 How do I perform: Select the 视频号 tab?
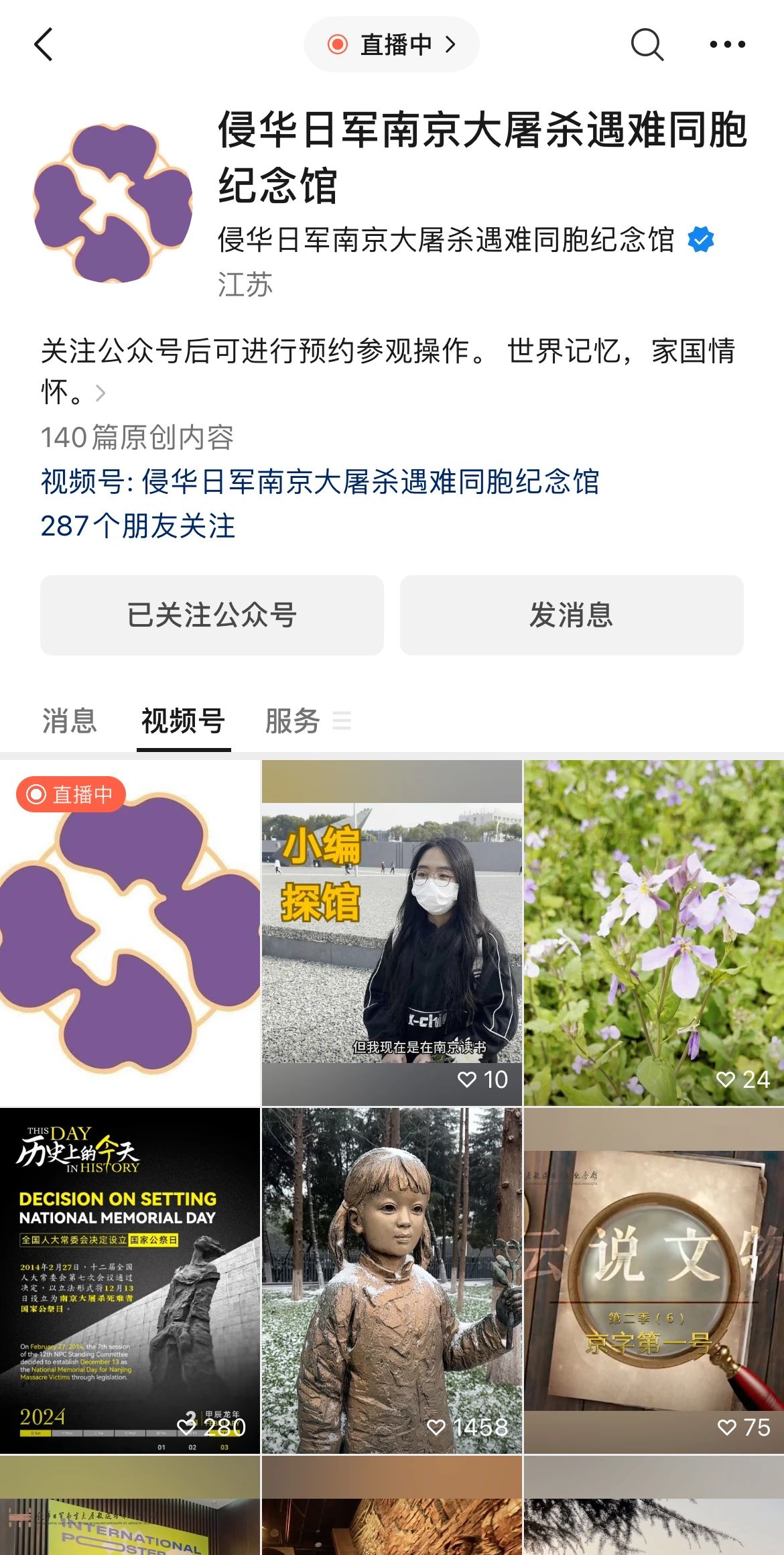pos(183,721)
